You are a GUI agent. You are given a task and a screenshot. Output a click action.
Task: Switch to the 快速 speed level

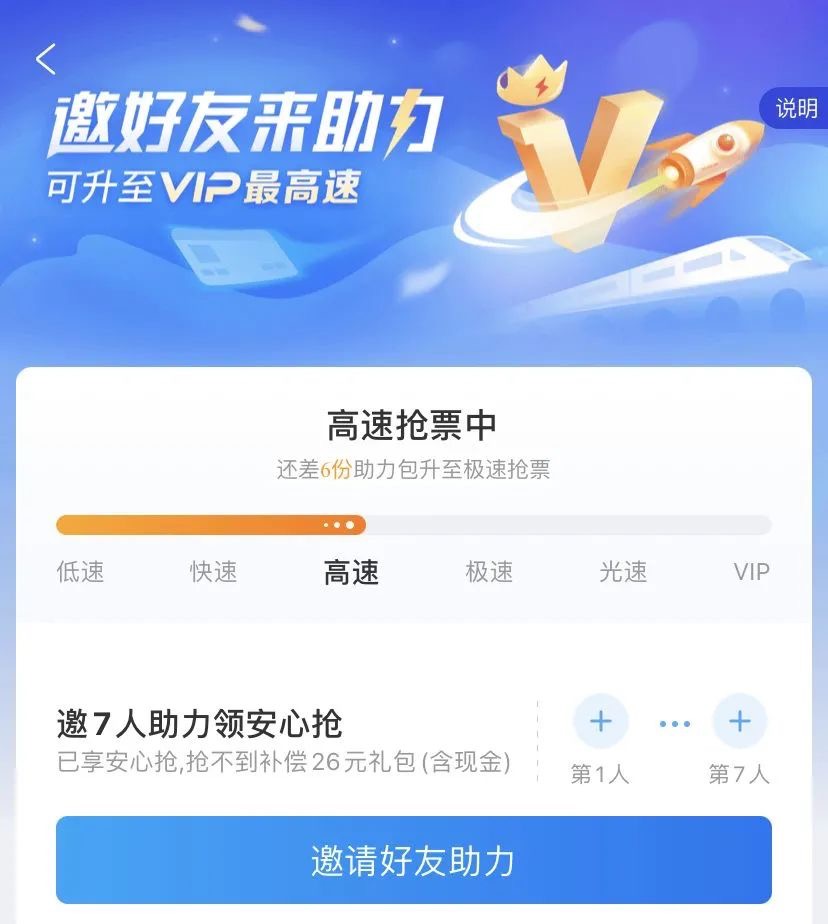point(215,572)
